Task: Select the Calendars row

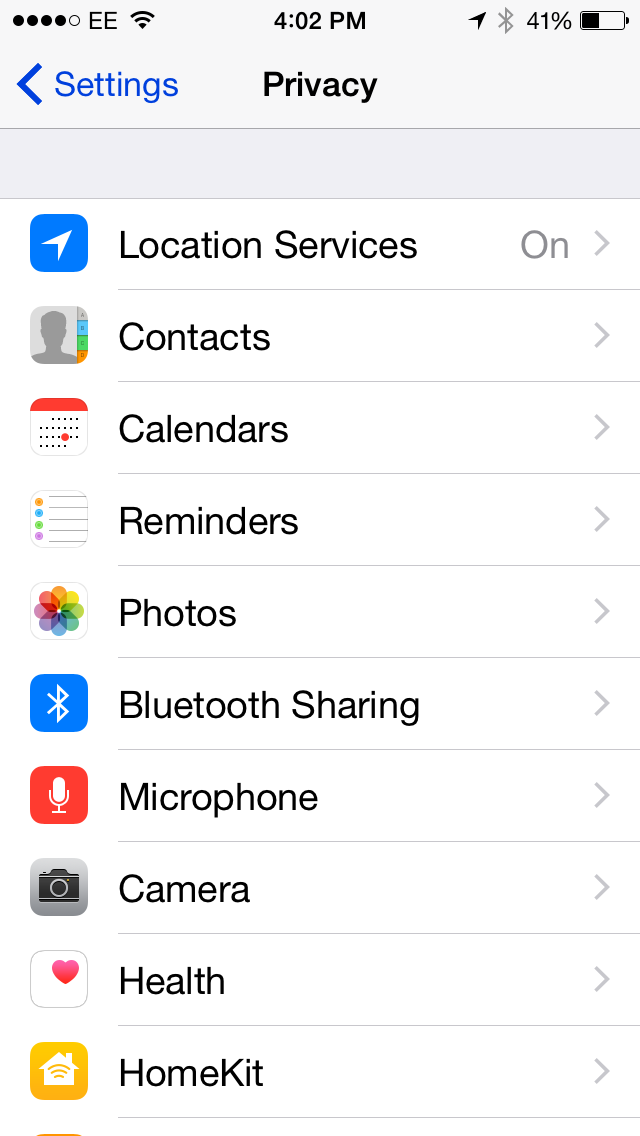Action: click(320, 429)
